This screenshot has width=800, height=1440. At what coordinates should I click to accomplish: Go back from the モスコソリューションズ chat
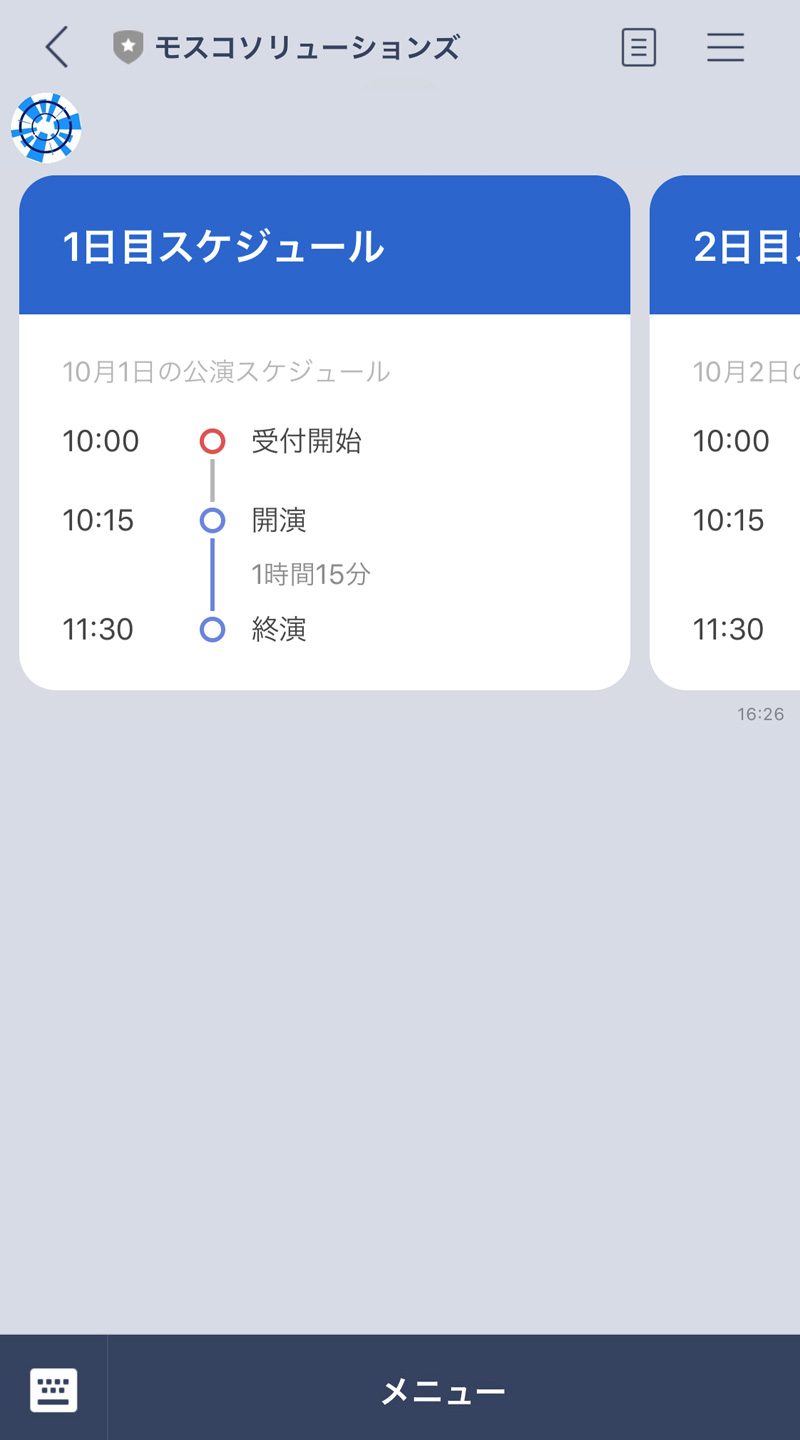57,47
